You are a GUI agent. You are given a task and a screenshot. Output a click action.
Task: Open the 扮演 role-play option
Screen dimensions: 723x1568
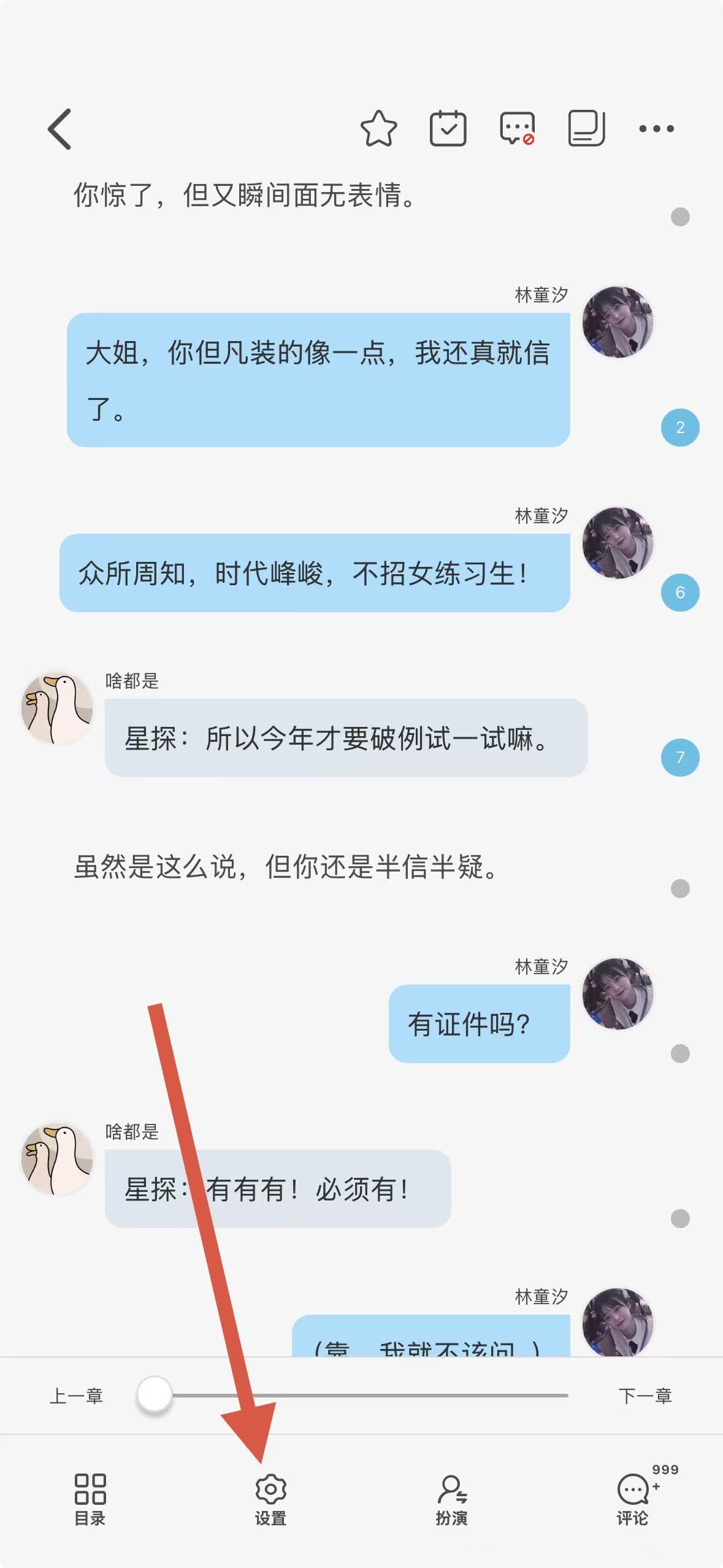click(x=452, y=1499)
